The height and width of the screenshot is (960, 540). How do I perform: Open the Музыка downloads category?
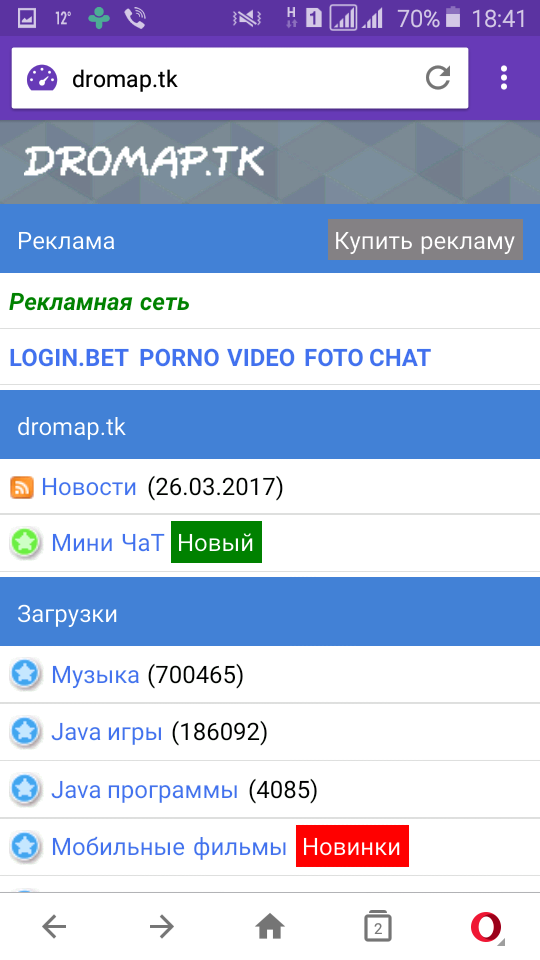click(95, 675)
